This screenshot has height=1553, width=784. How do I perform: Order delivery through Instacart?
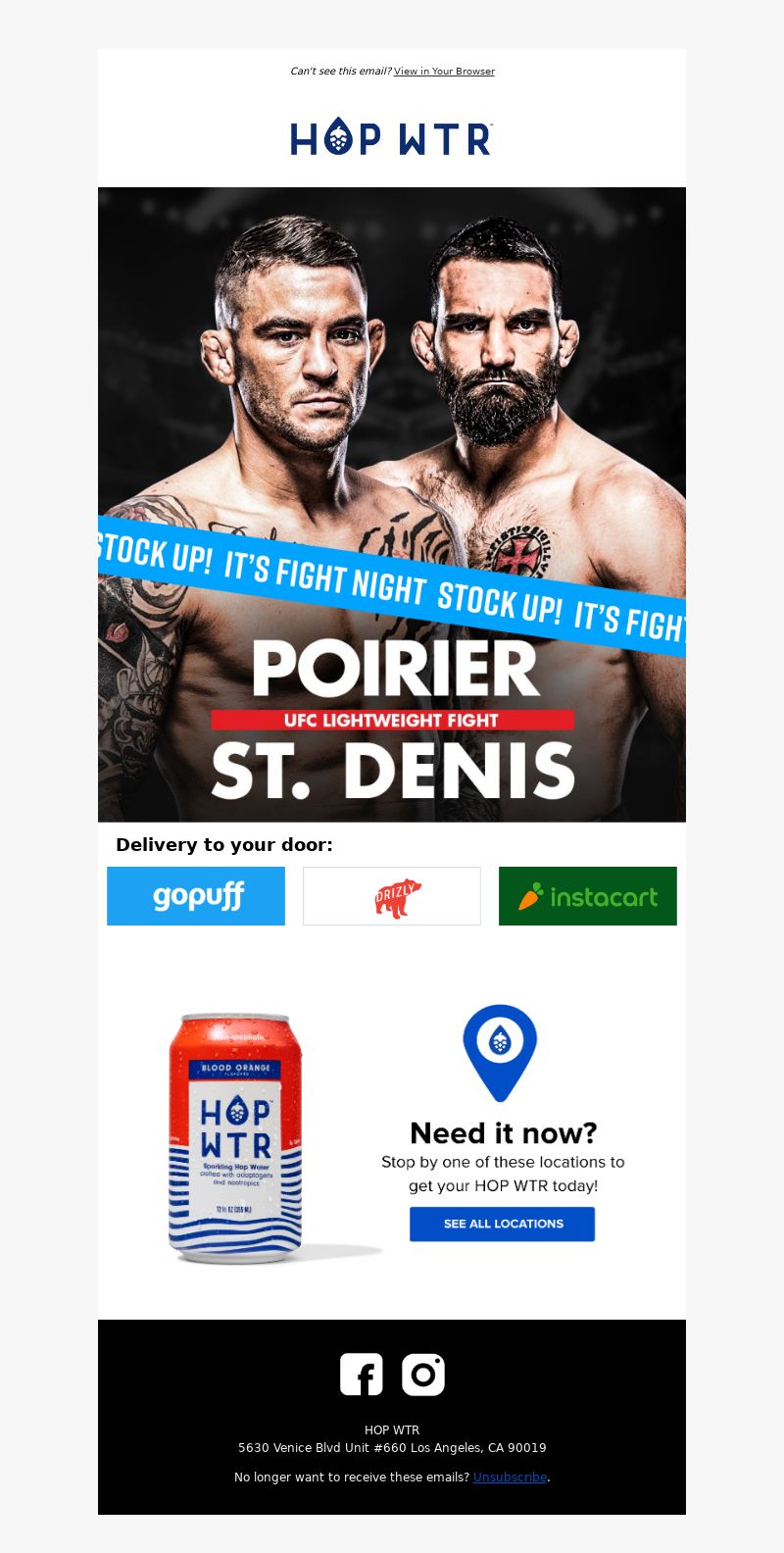(588, 896)
